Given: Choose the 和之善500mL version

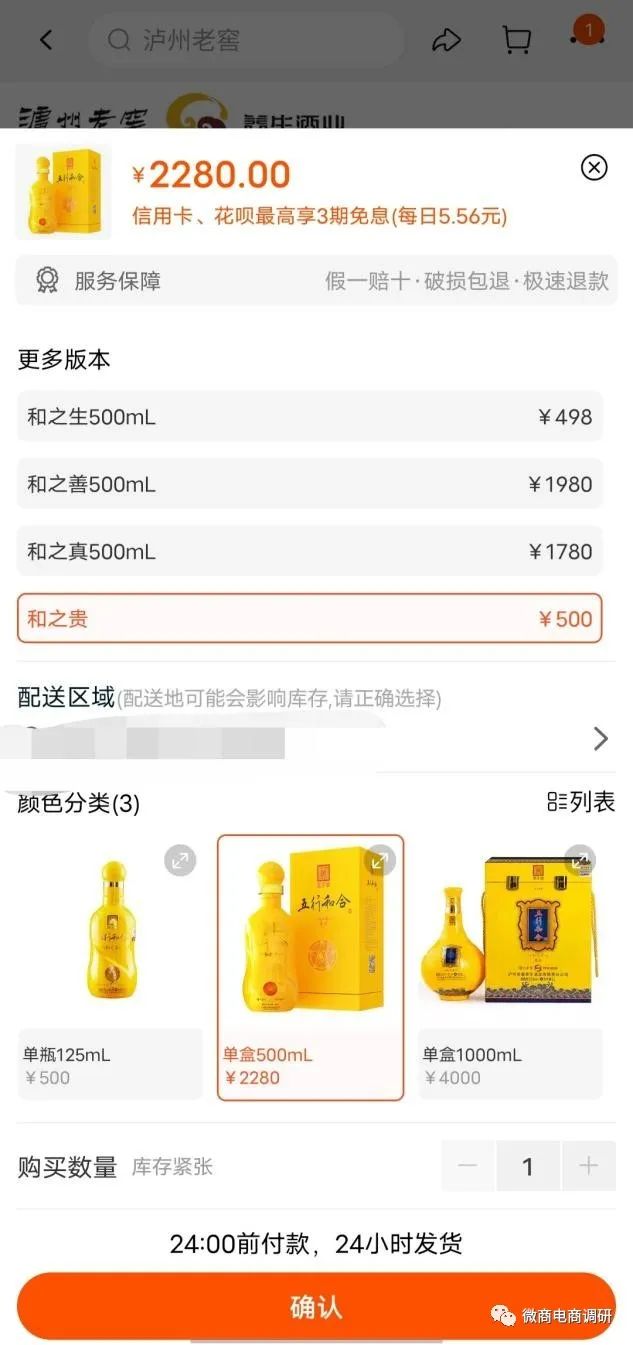Looking at the screenshot, I should tap(310, 484).
